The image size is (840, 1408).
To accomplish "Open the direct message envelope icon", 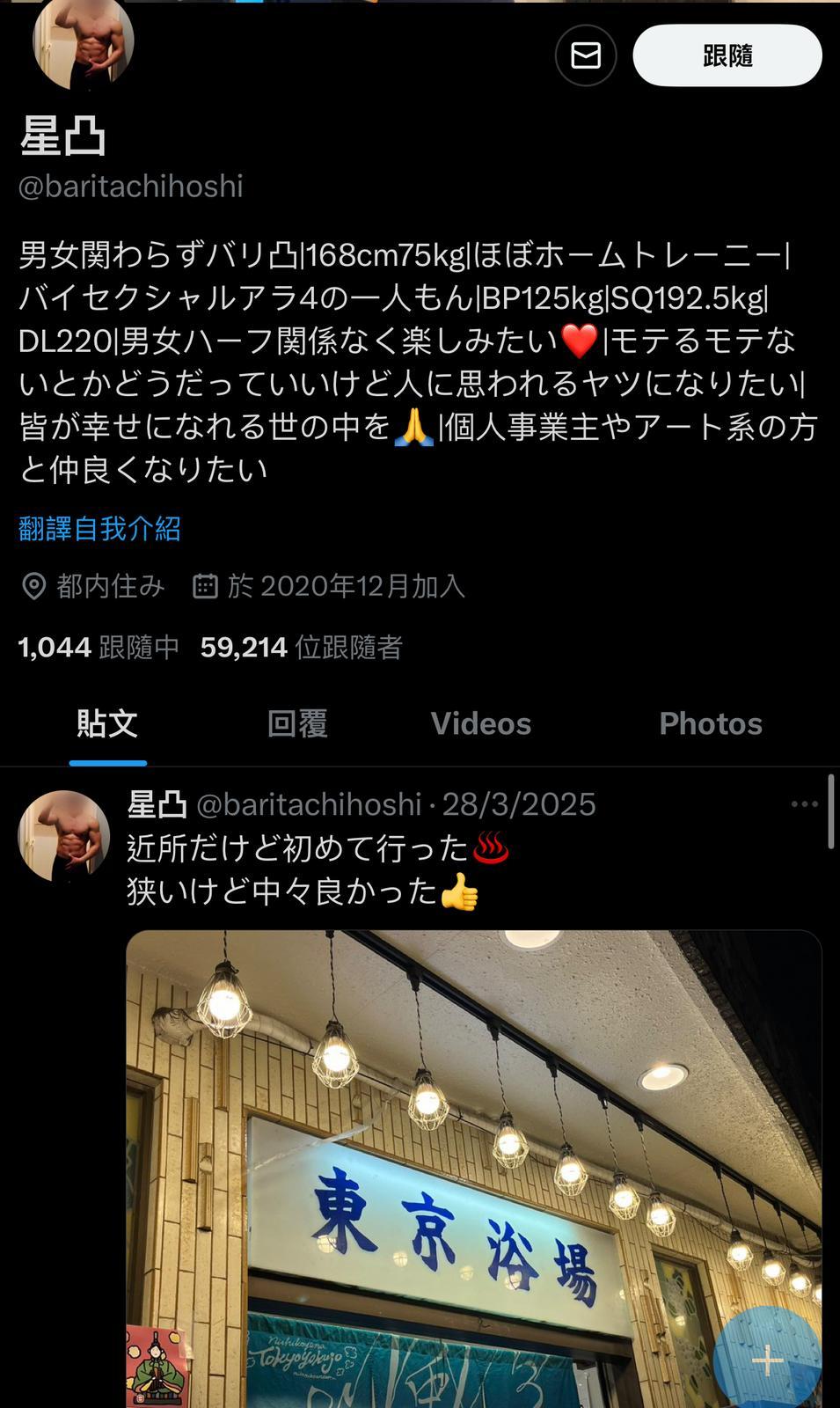I will pos(584,55).
